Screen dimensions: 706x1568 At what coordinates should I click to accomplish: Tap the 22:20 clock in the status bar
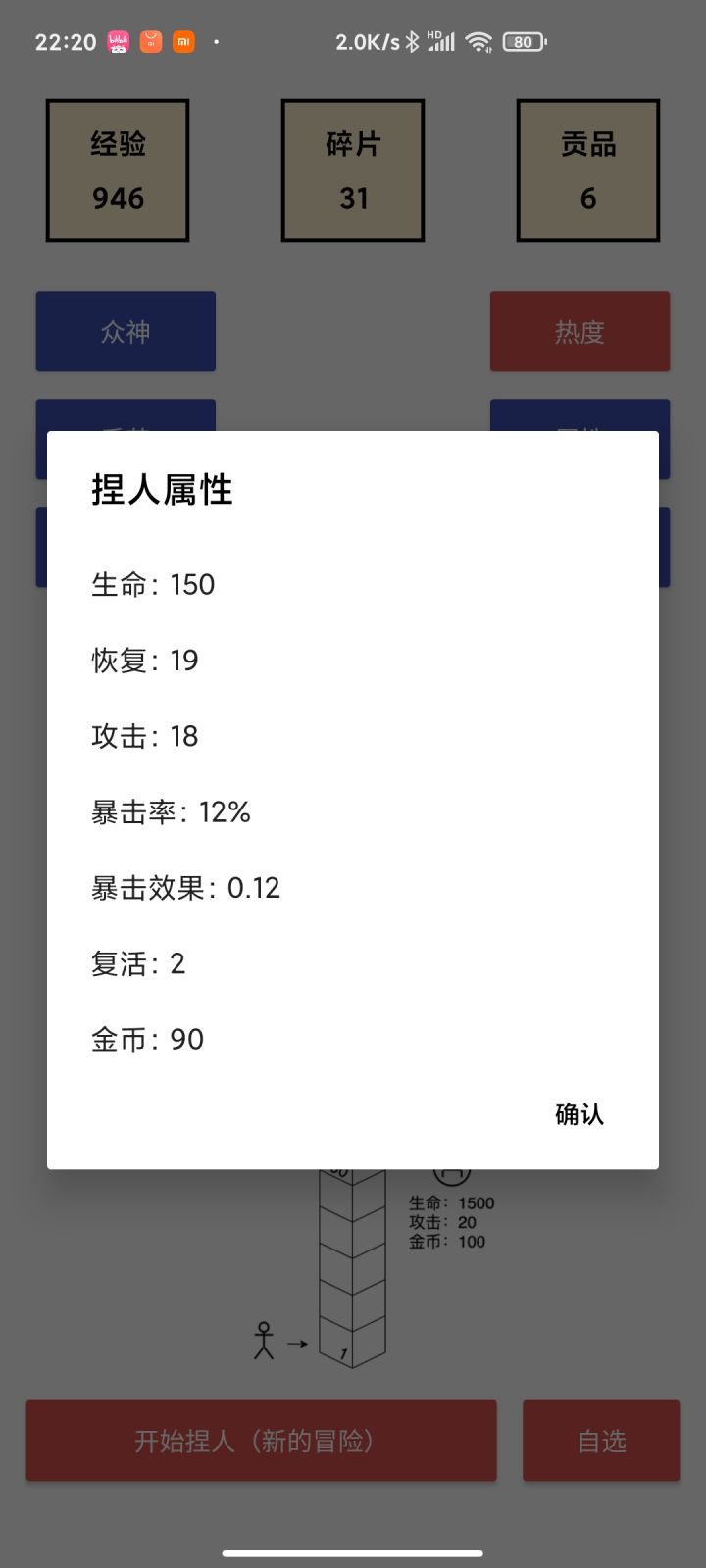(x=65, y=42)
